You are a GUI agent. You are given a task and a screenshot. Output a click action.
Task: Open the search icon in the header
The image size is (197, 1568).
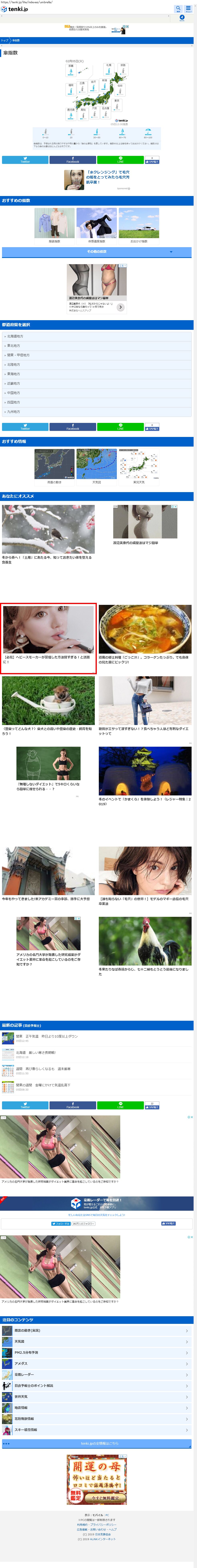(178, 8)
